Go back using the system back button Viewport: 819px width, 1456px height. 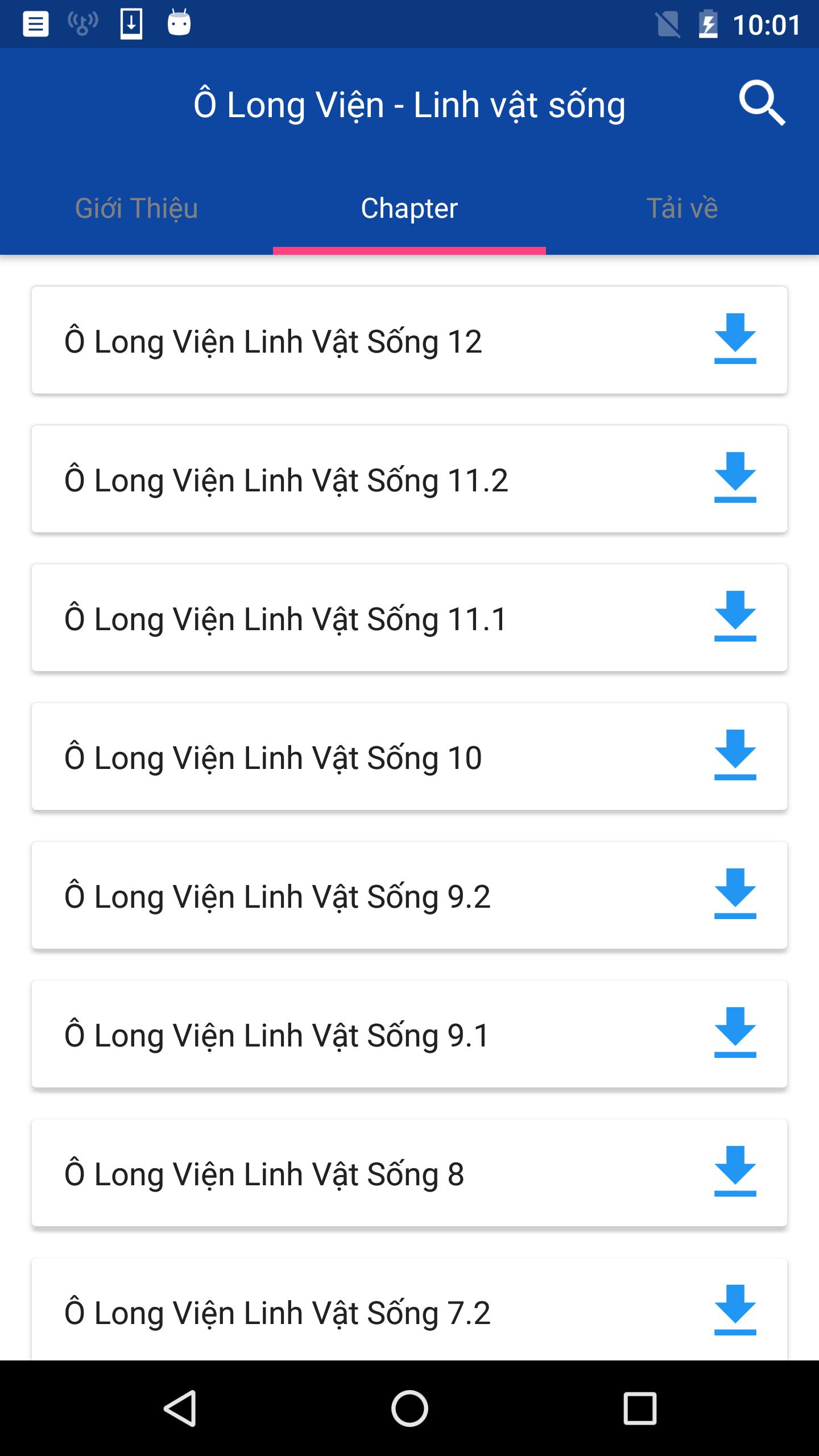(x=180, y=1408)
